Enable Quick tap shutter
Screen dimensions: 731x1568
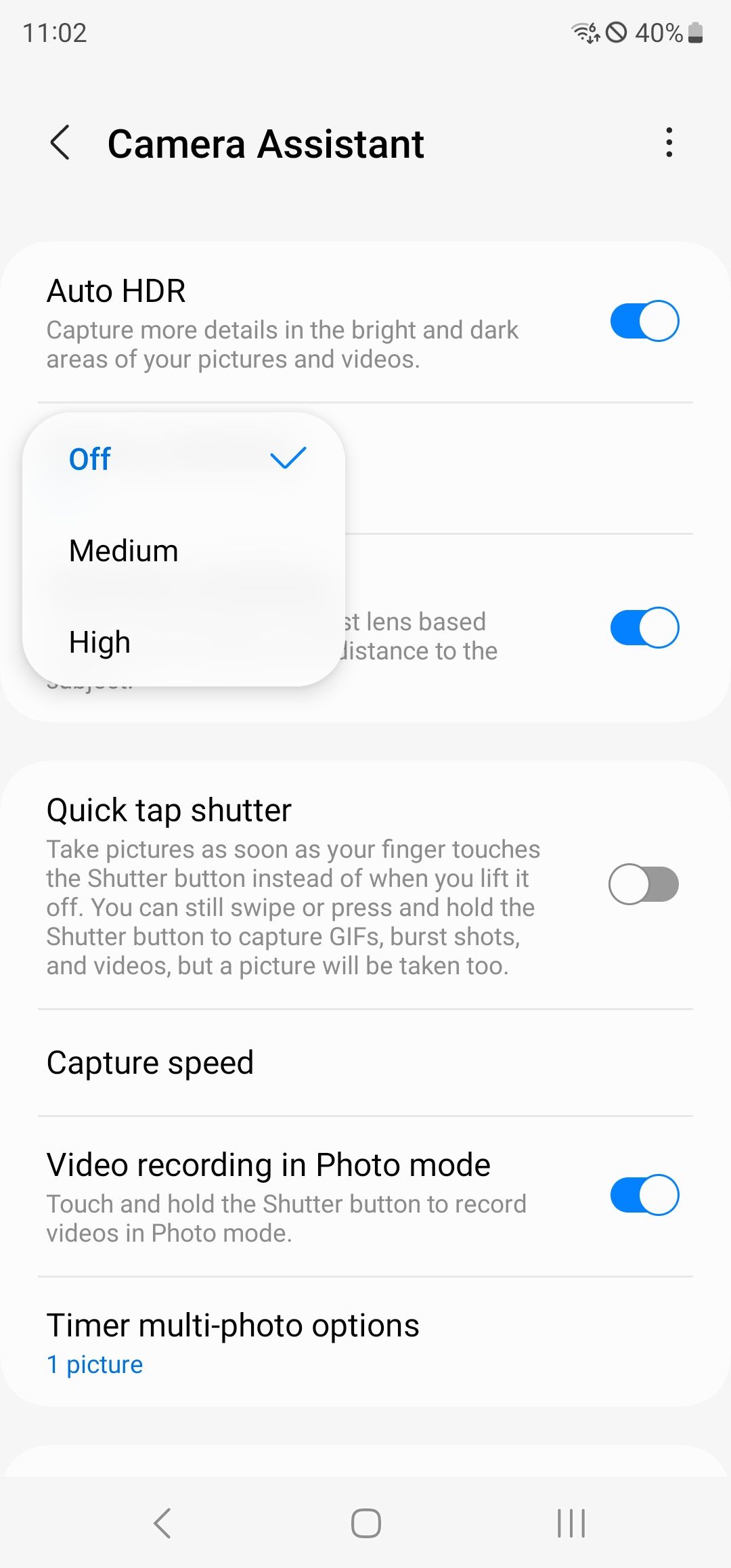point(644,884)
